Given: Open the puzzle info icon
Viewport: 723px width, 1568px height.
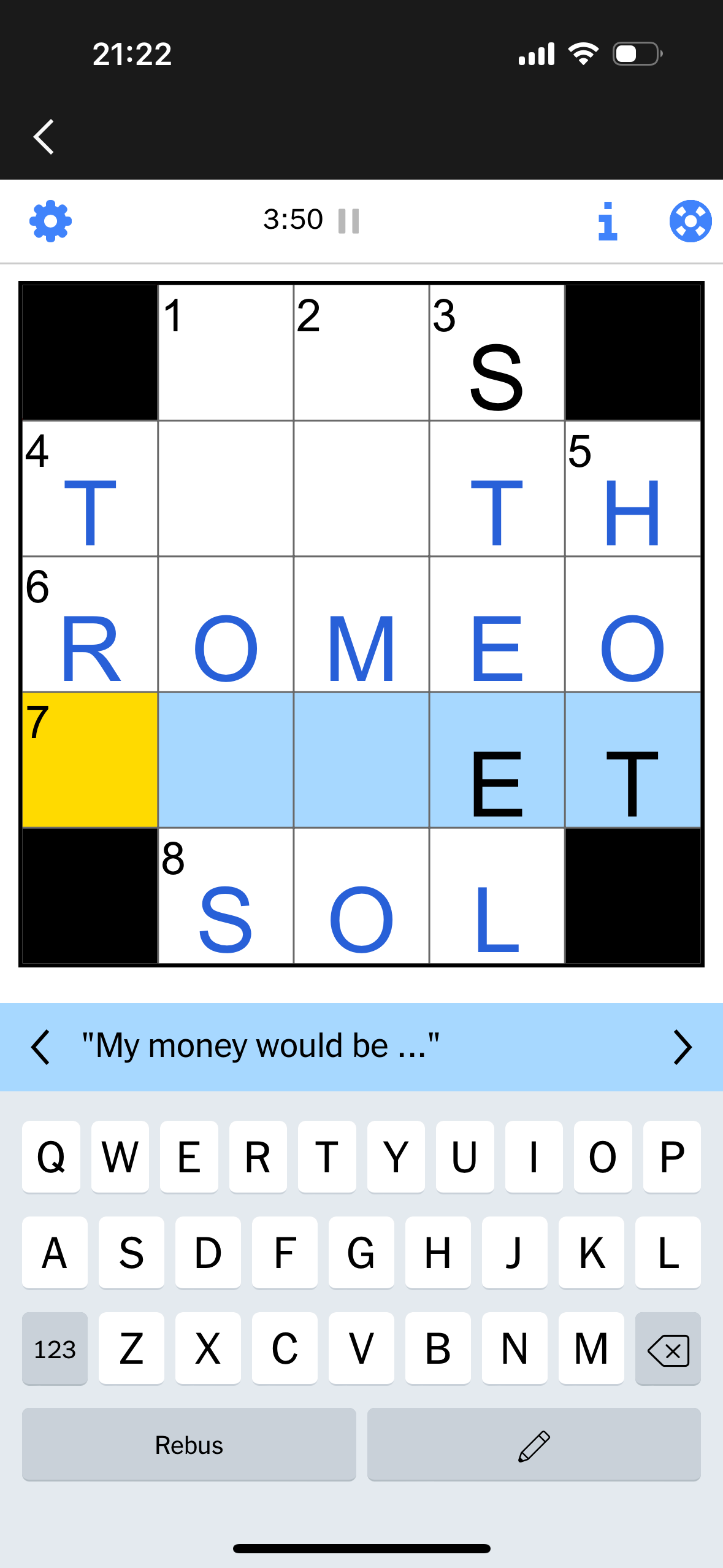Looking at the screenshot, I should (607, 221).
